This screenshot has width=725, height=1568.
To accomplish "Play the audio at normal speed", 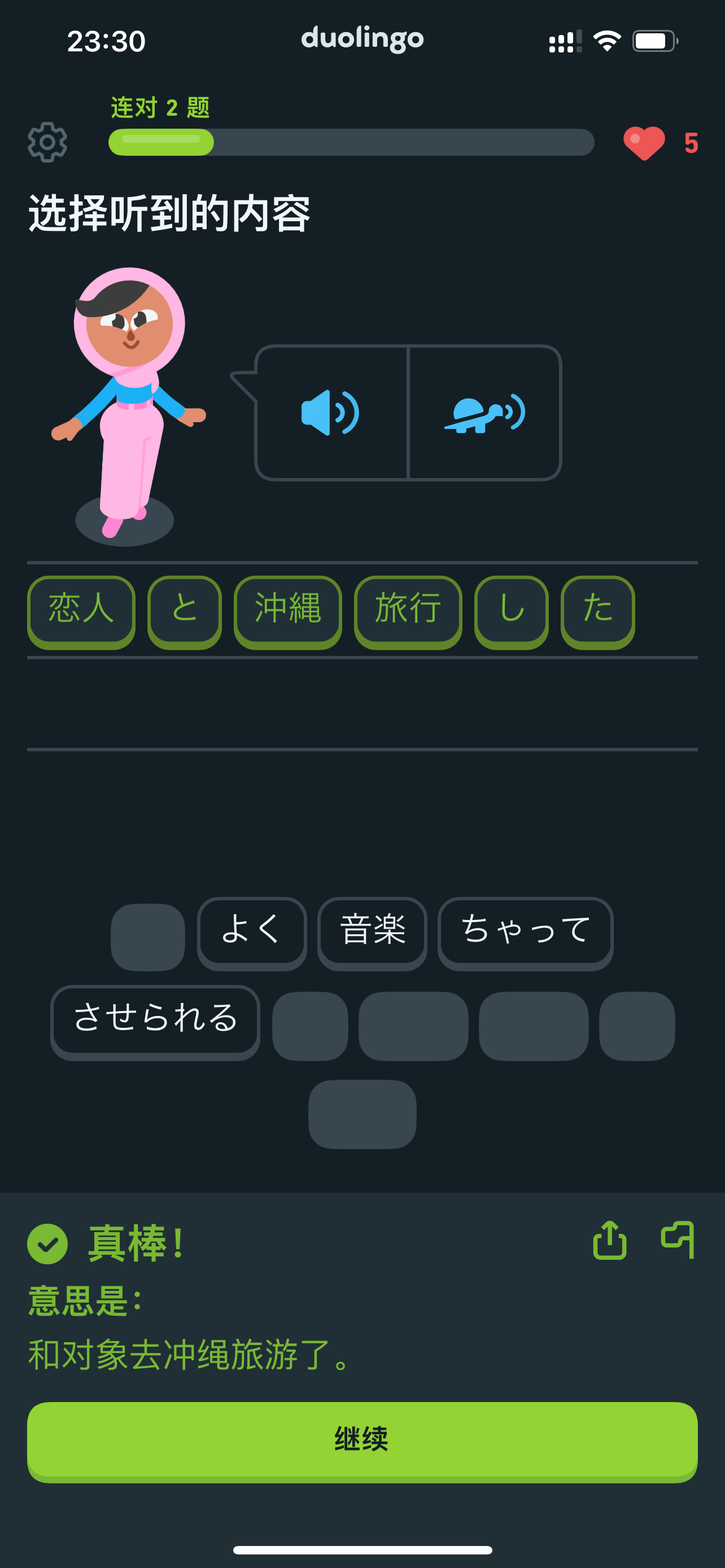I will (x=331, y=413).
